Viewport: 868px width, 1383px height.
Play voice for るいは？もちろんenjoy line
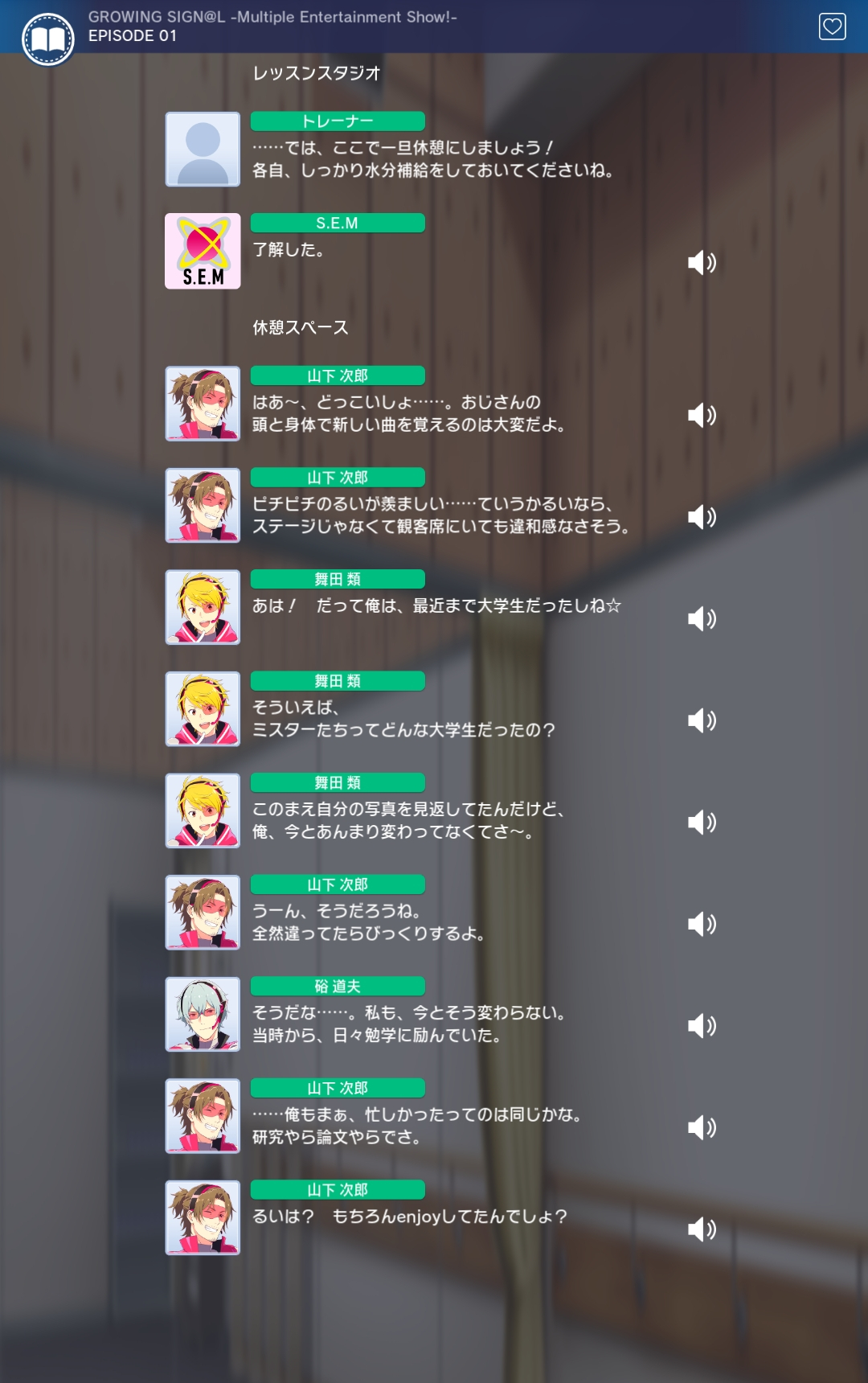[702, 1229]
